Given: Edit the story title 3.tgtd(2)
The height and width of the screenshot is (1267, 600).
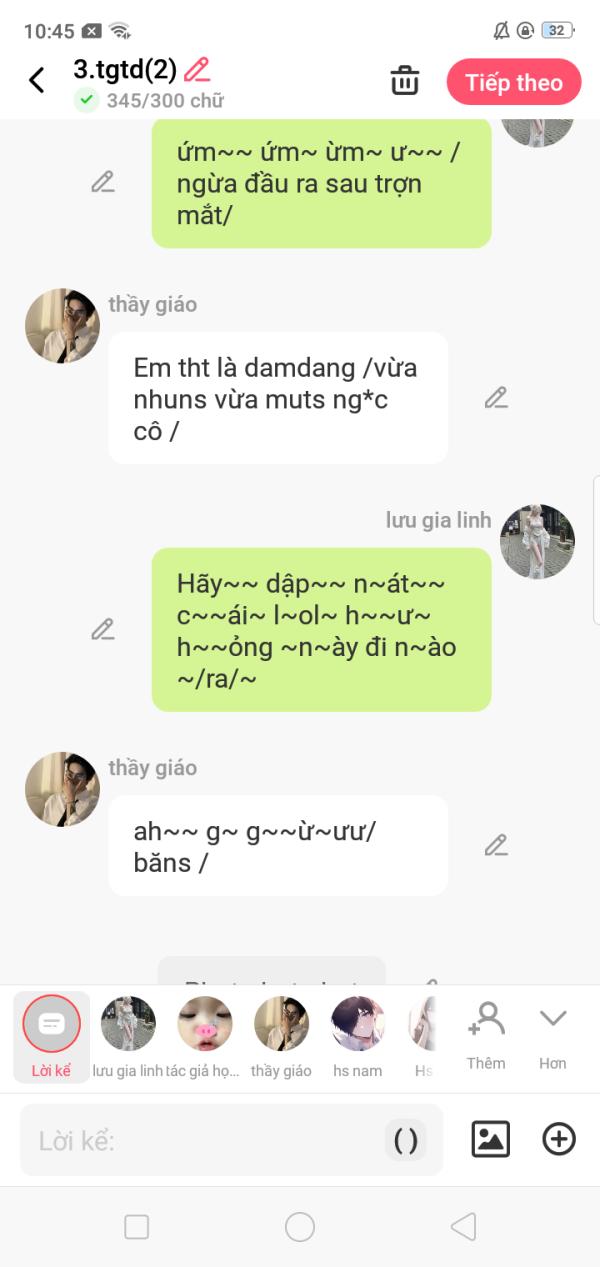Looking at the screenshot, I should pos(198,69).
